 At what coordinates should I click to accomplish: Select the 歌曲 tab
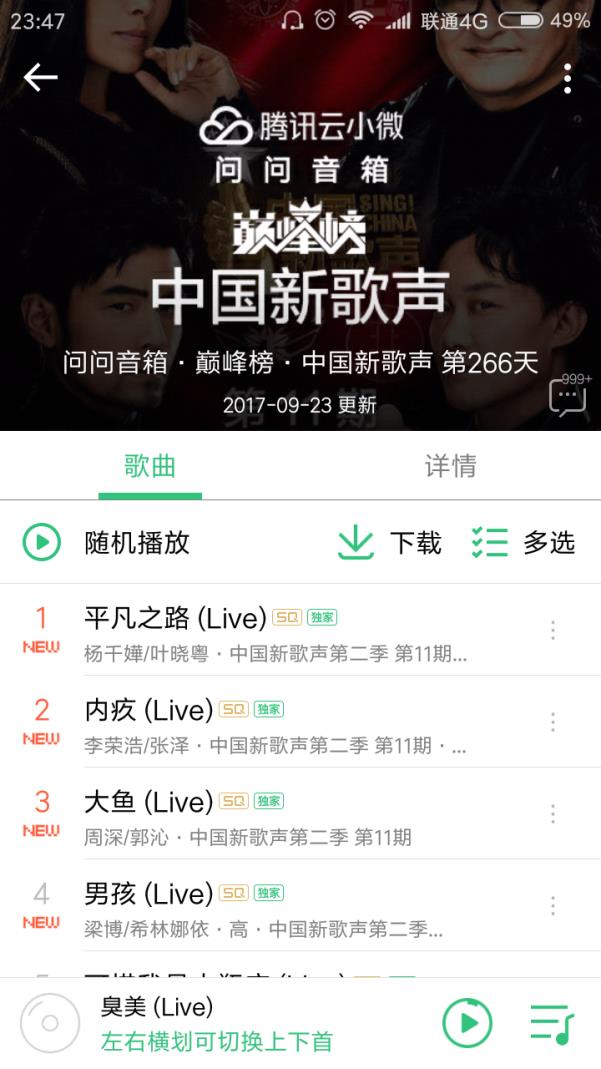(x=150, y=466)
